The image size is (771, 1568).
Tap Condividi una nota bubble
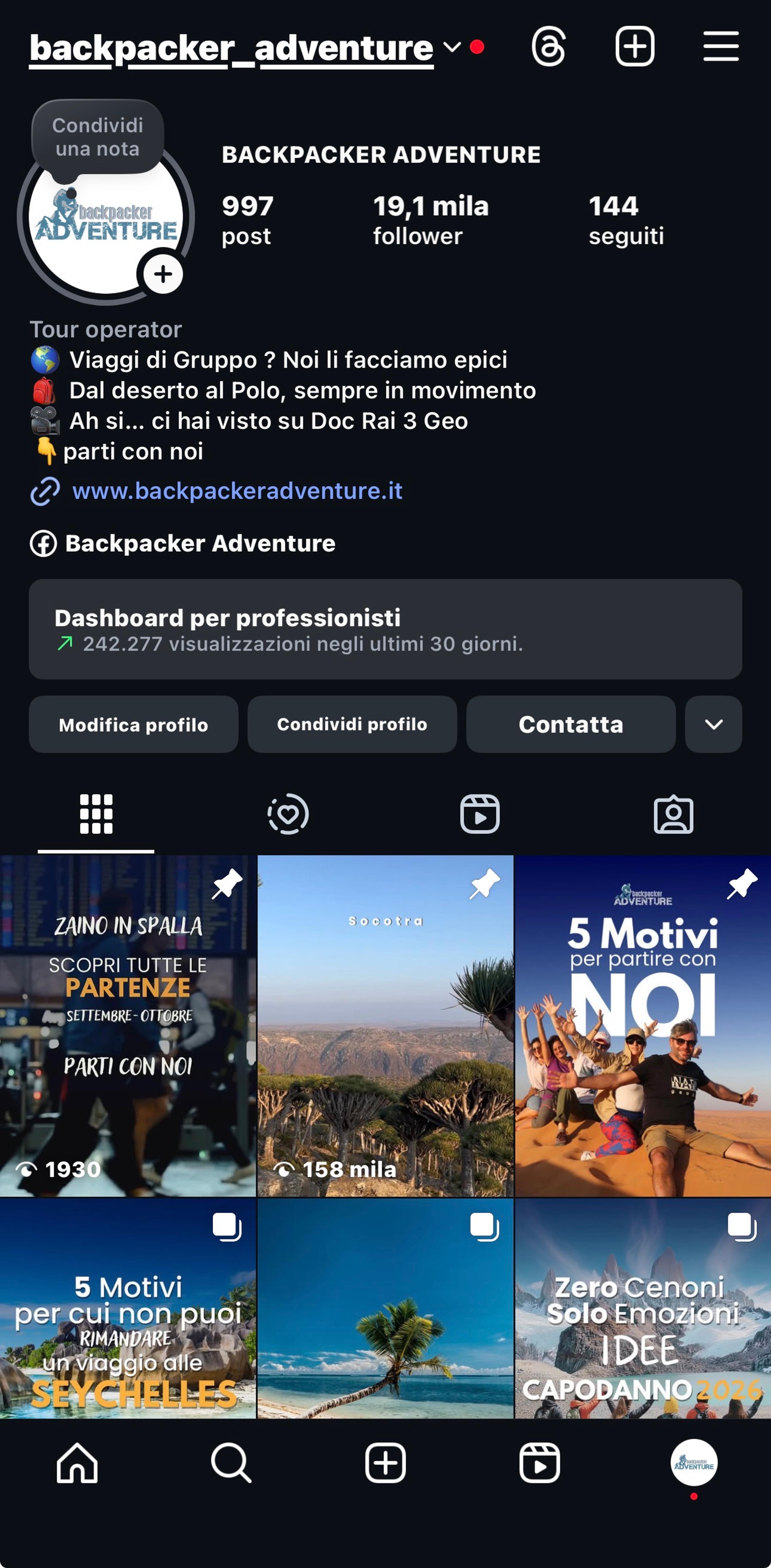pos(97,138)
